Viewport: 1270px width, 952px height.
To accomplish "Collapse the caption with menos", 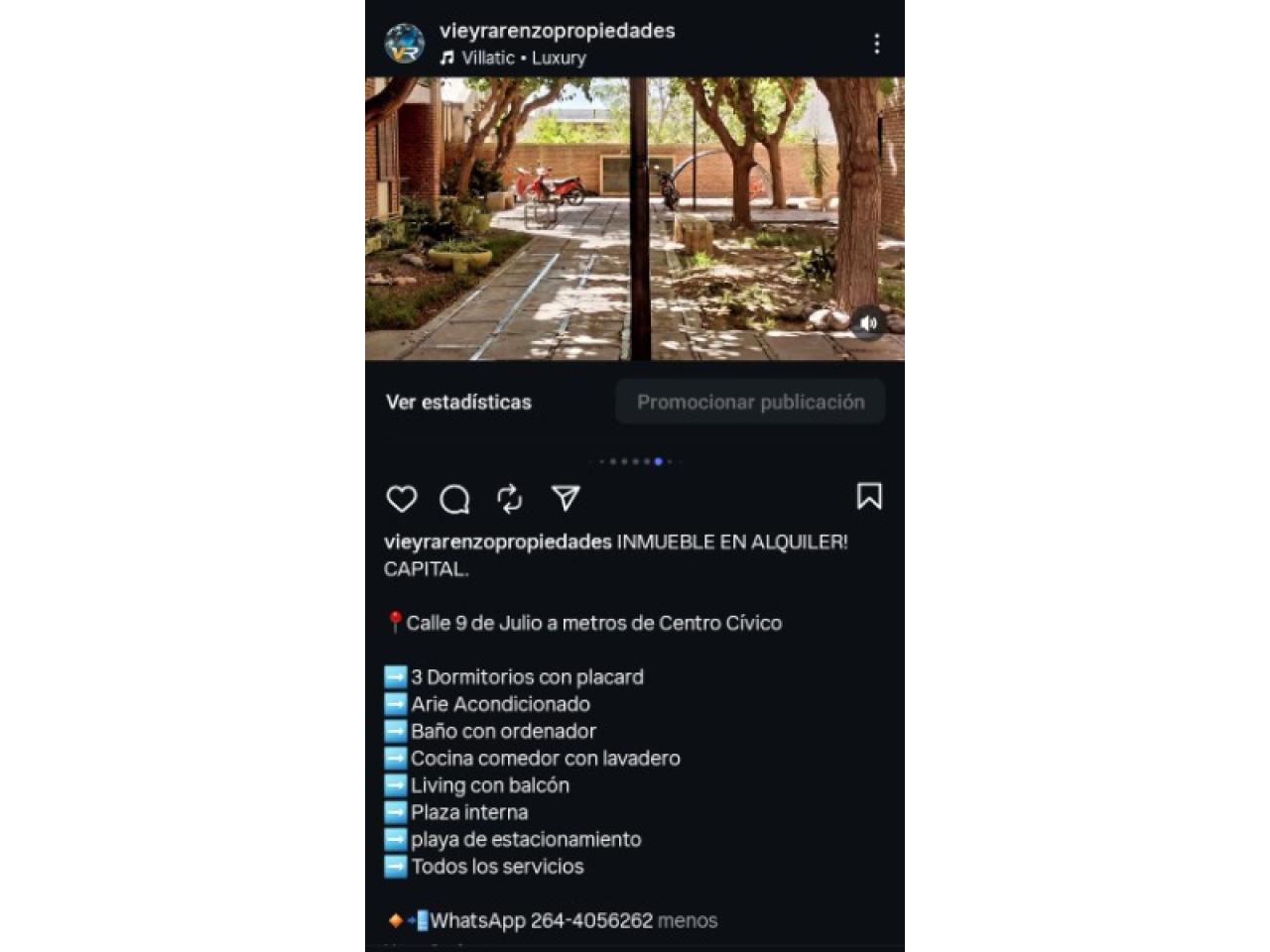I will pos(687,920).
